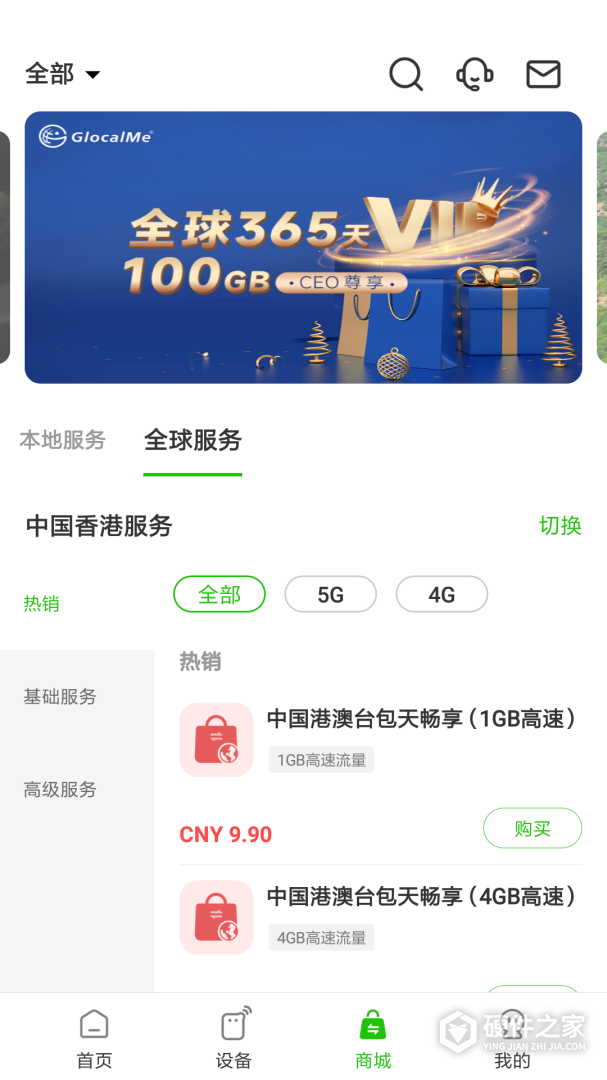Filter plans by 4G

point(441,594)
